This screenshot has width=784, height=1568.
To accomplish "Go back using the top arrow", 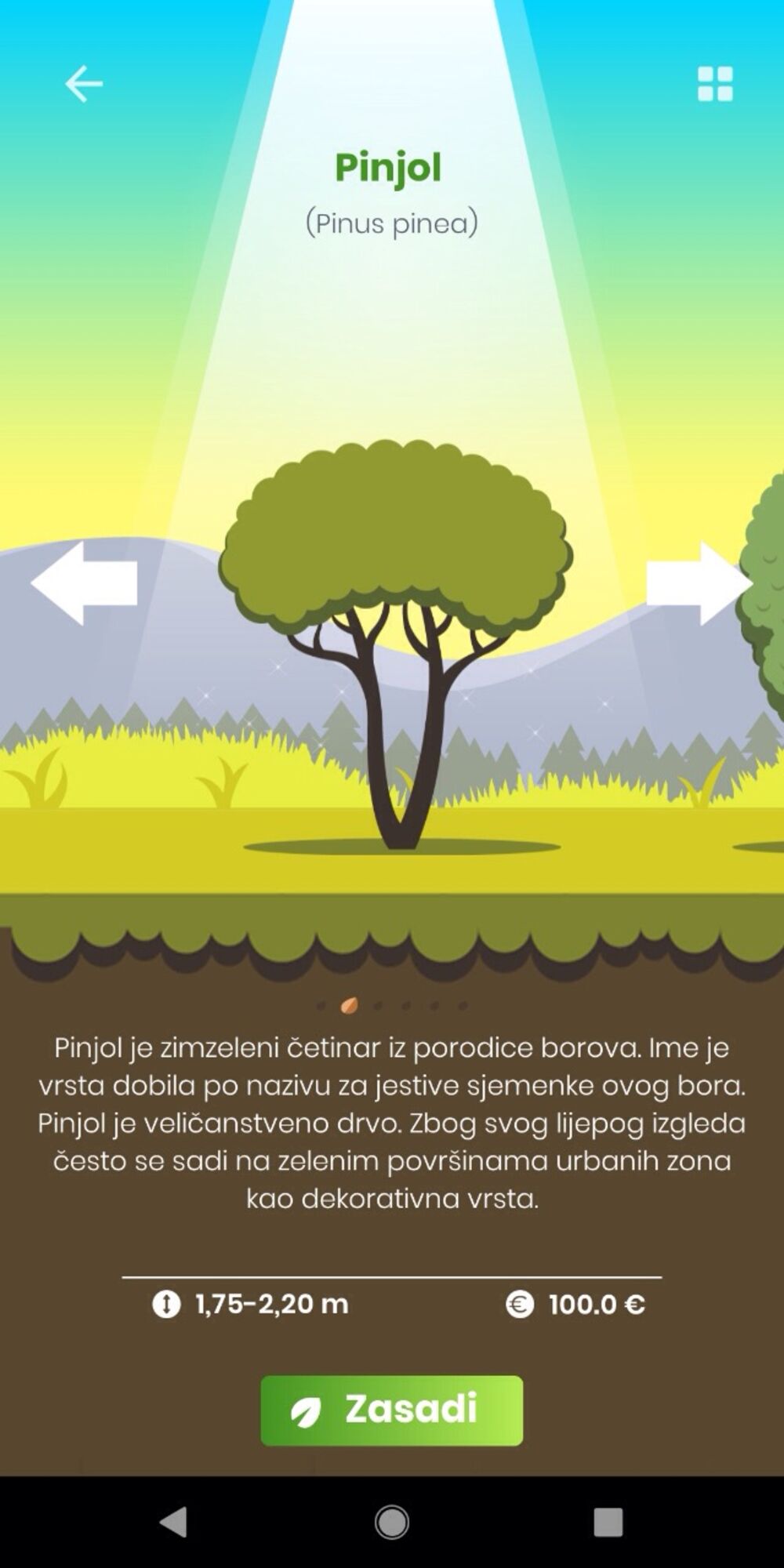I will [x=83, y=84].
